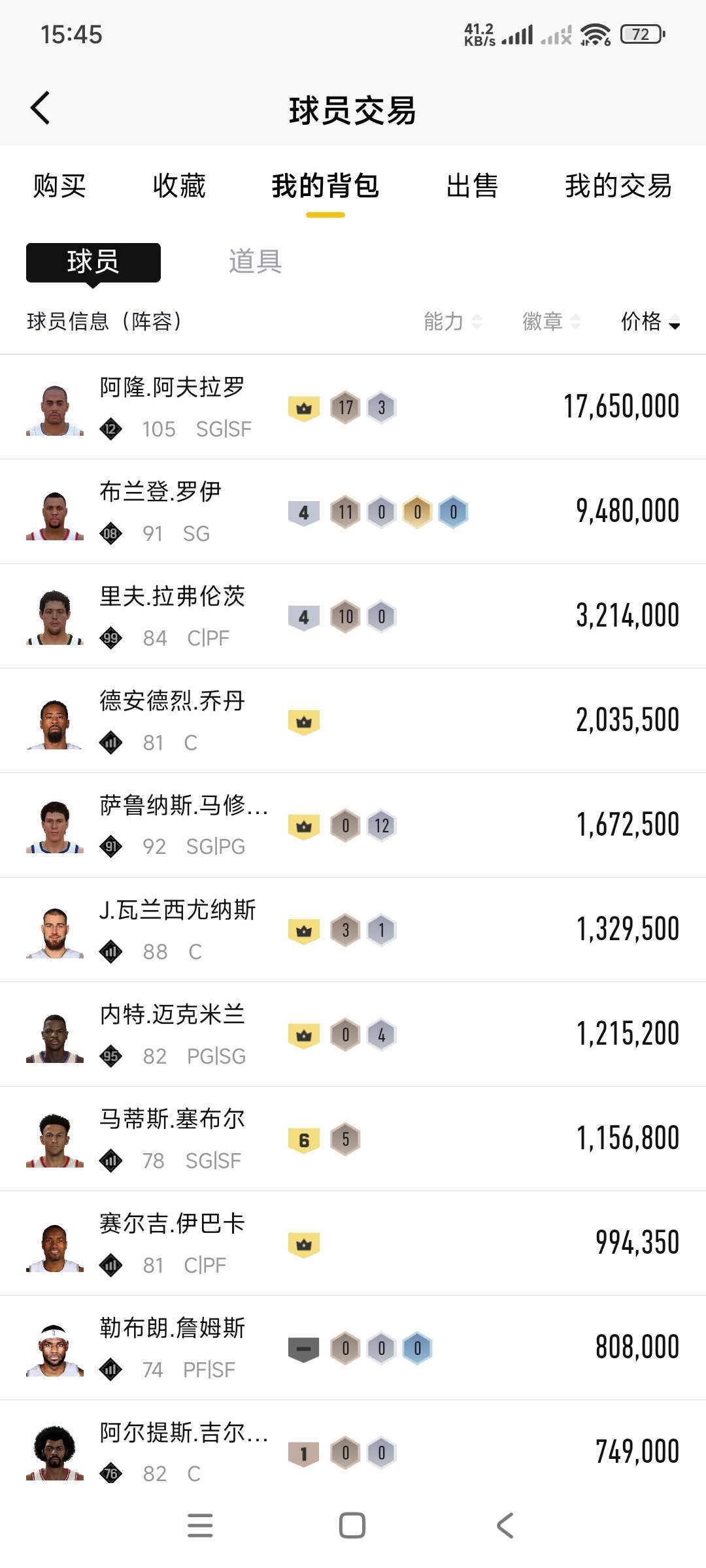Switch to the 我的交易 tab
The image size is (706, 1568).
coord(618,186)
